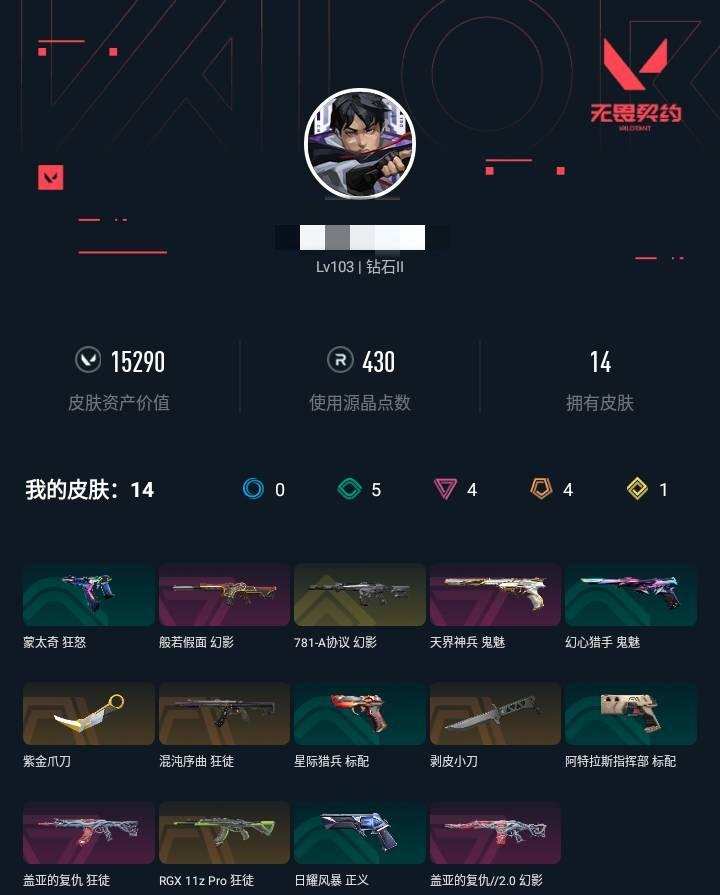Open the 盖亚的复仇//2.0 幻影 skin
The image size is (720, 895).
tap(495, 832)
